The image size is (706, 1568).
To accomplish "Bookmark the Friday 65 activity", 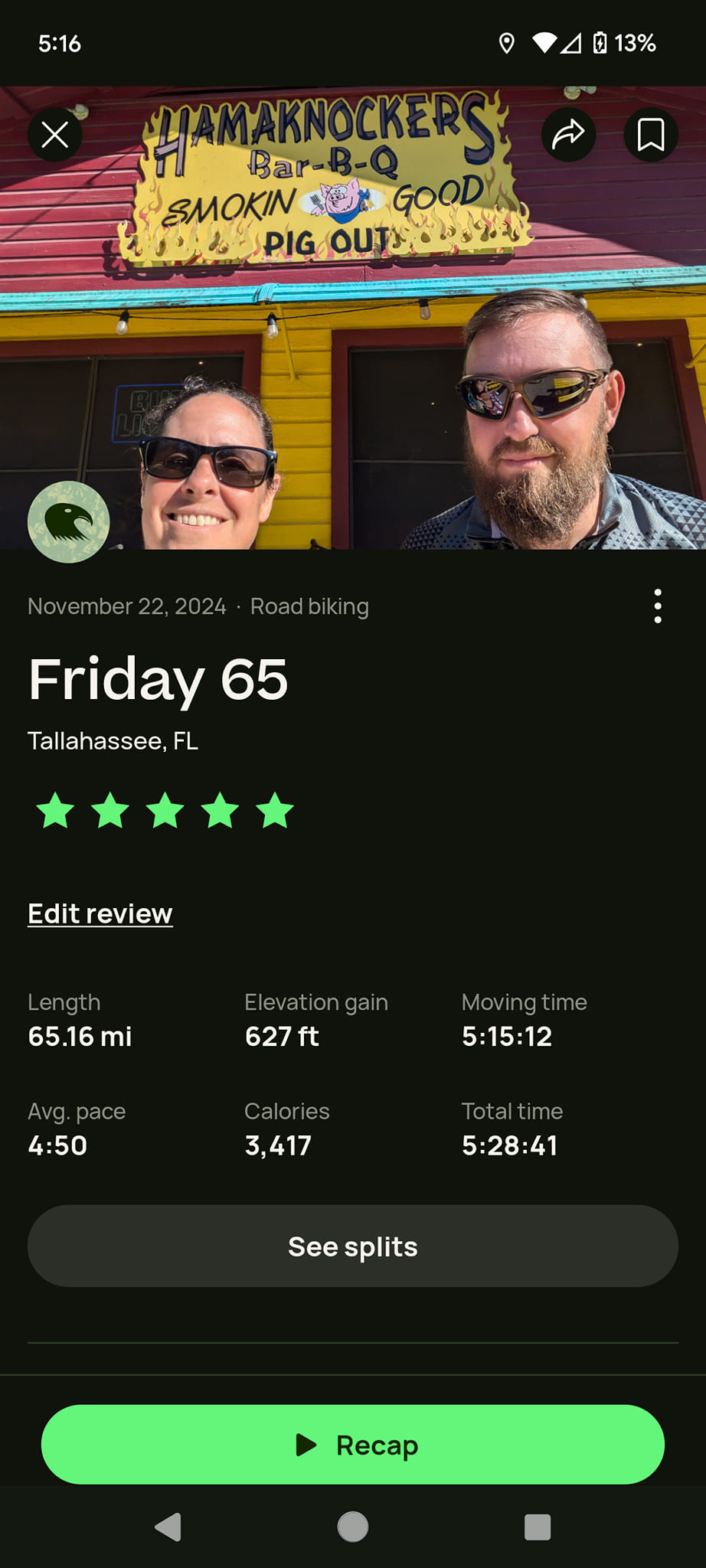I will 651,136.
